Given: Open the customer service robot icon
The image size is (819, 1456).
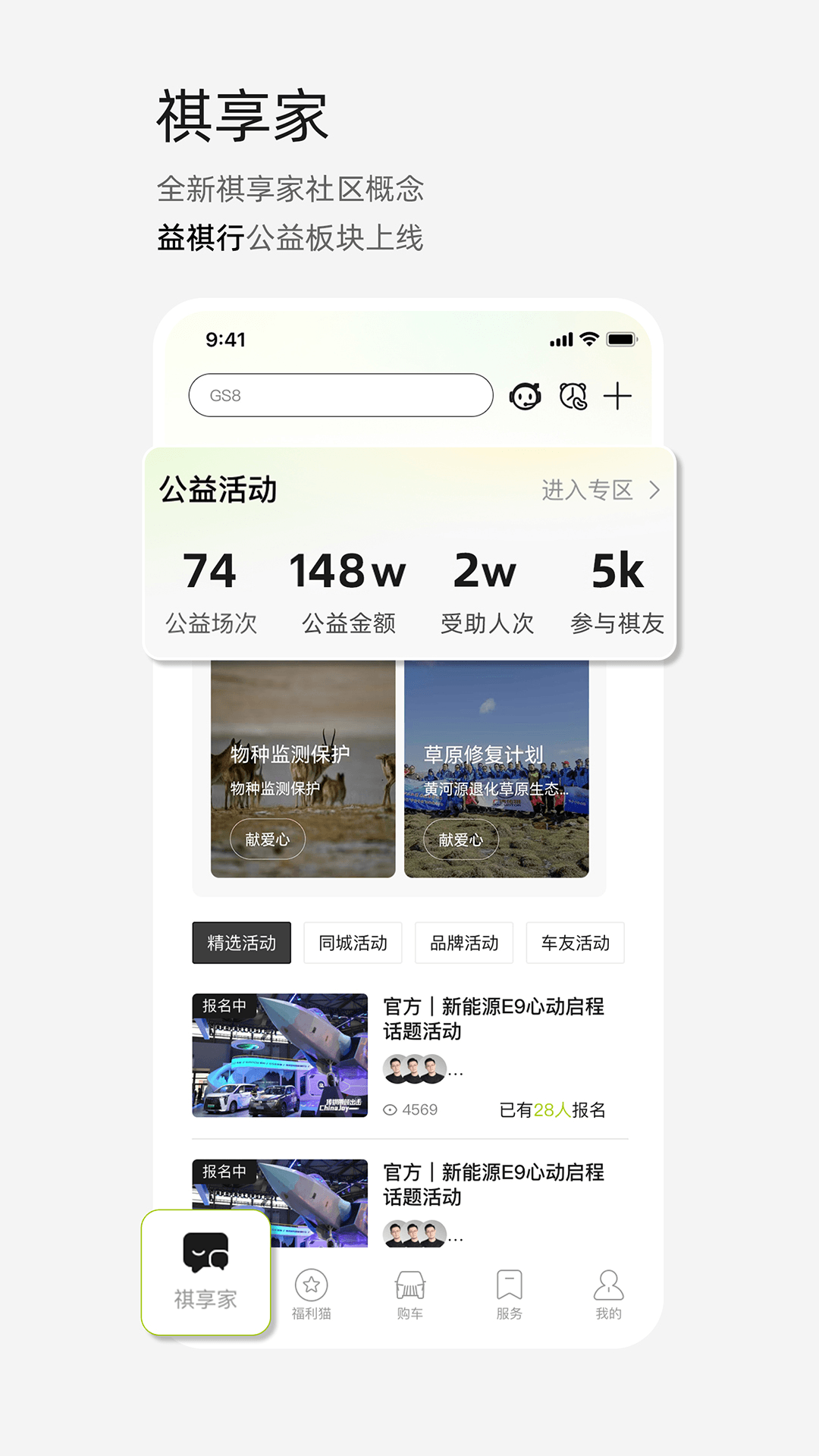Looking at the screenshot, I should 526,395.
